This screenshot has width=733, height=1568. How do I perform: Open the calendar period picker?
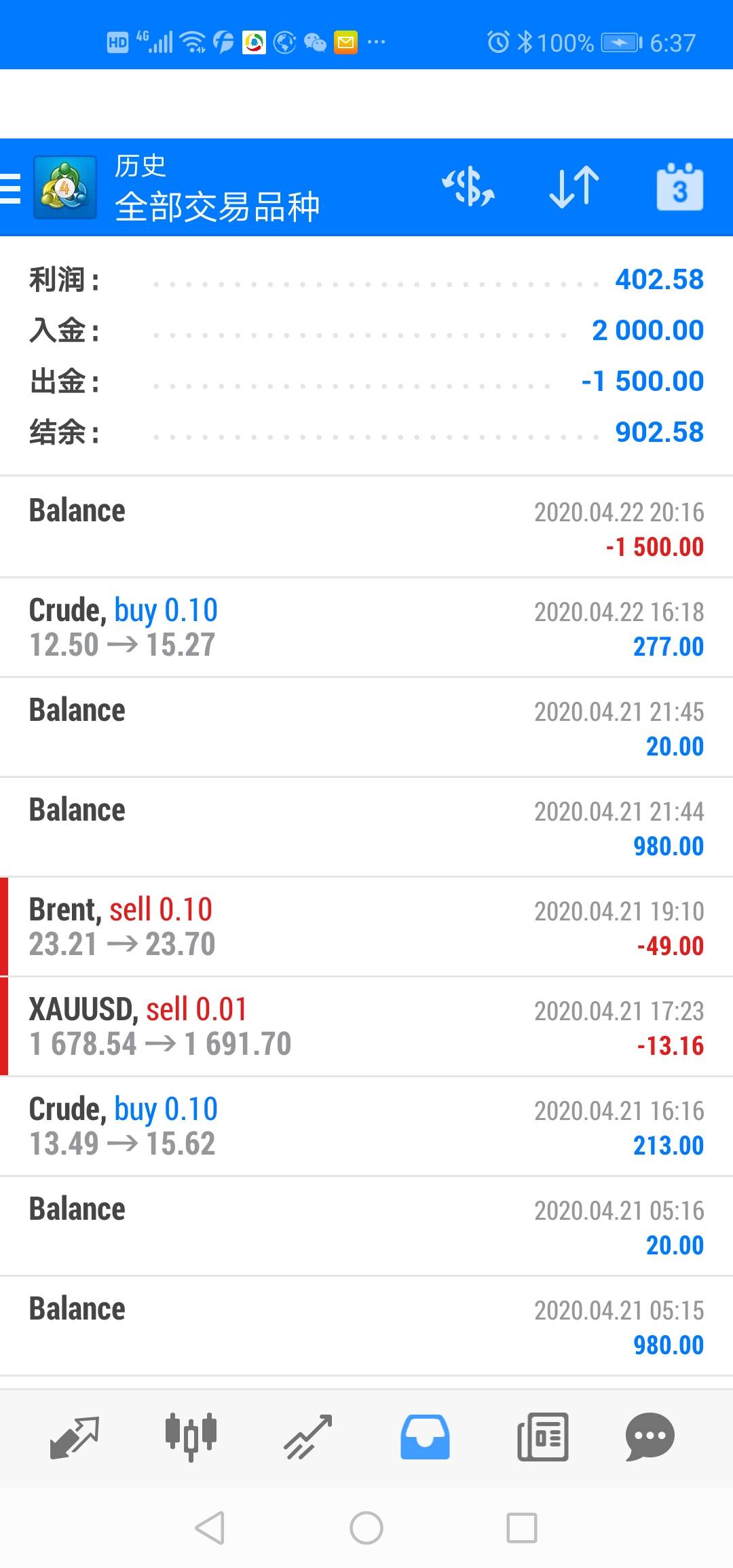coord(680,187)
